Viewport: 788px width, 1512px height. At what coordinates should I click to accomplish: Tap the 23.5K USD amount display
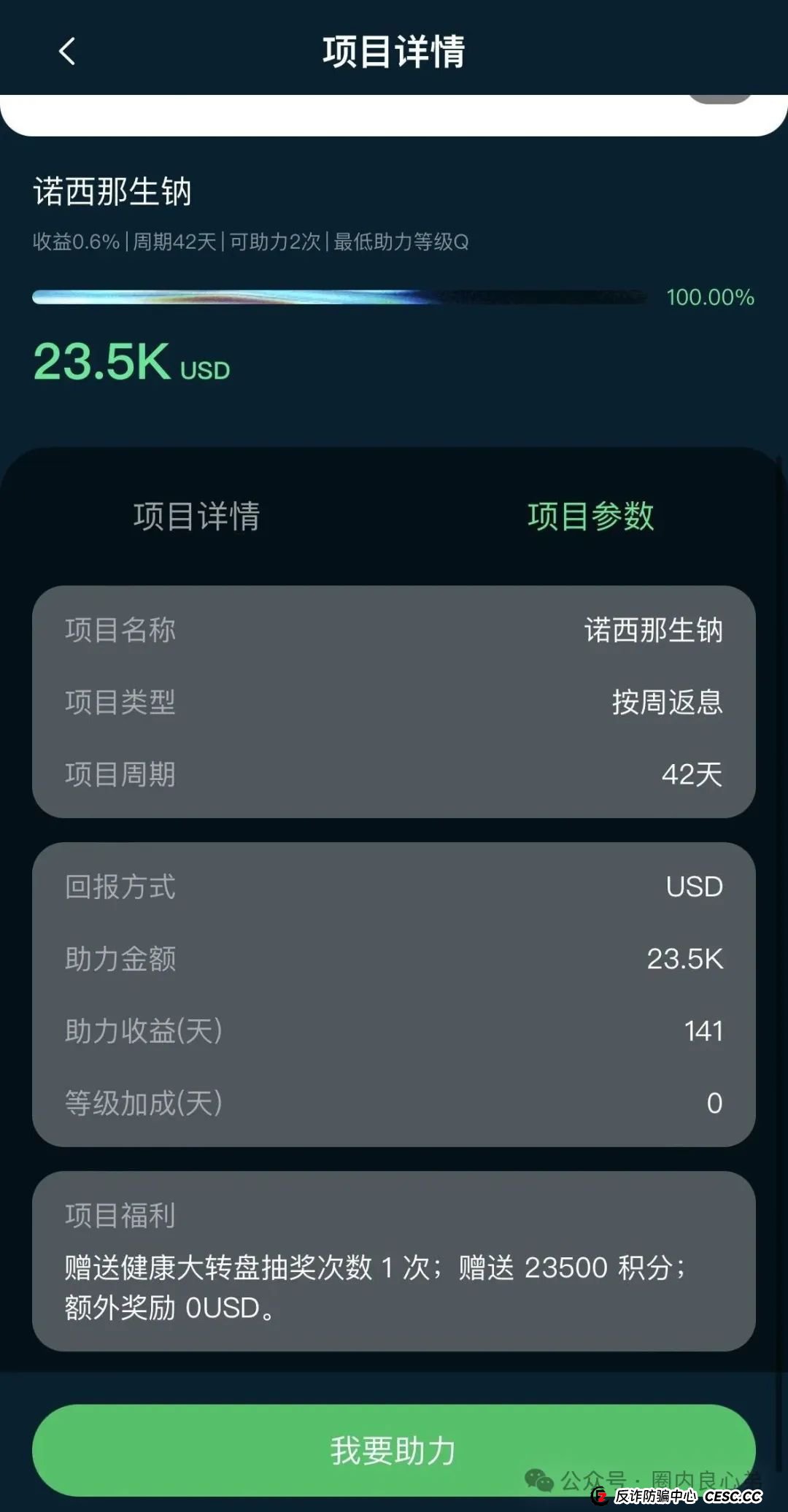coord(131,363)
